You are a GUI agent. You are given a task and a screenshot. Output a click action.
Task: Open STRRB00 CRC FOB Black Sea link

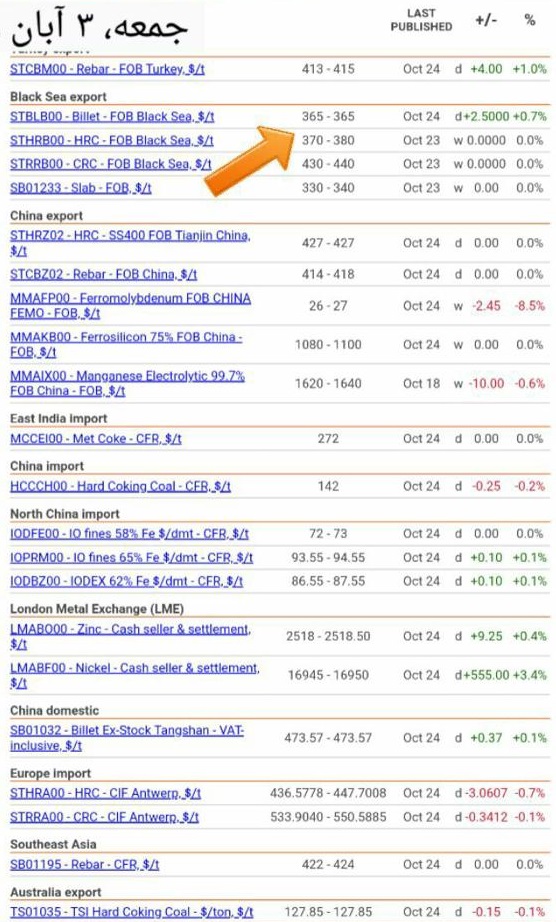pos(110,164)
